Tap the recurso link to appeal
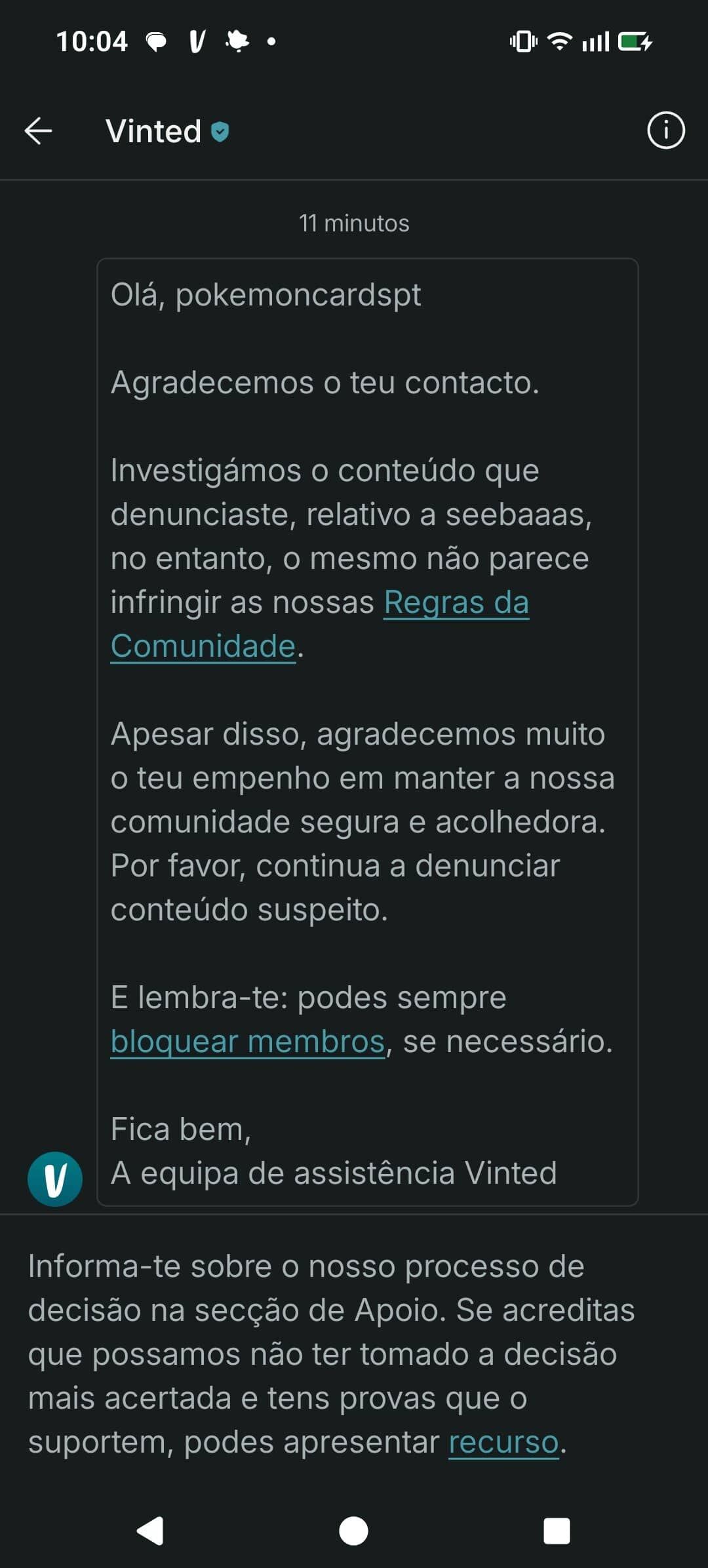The height and width of the screenshot is (1568, 708). 503,1442
